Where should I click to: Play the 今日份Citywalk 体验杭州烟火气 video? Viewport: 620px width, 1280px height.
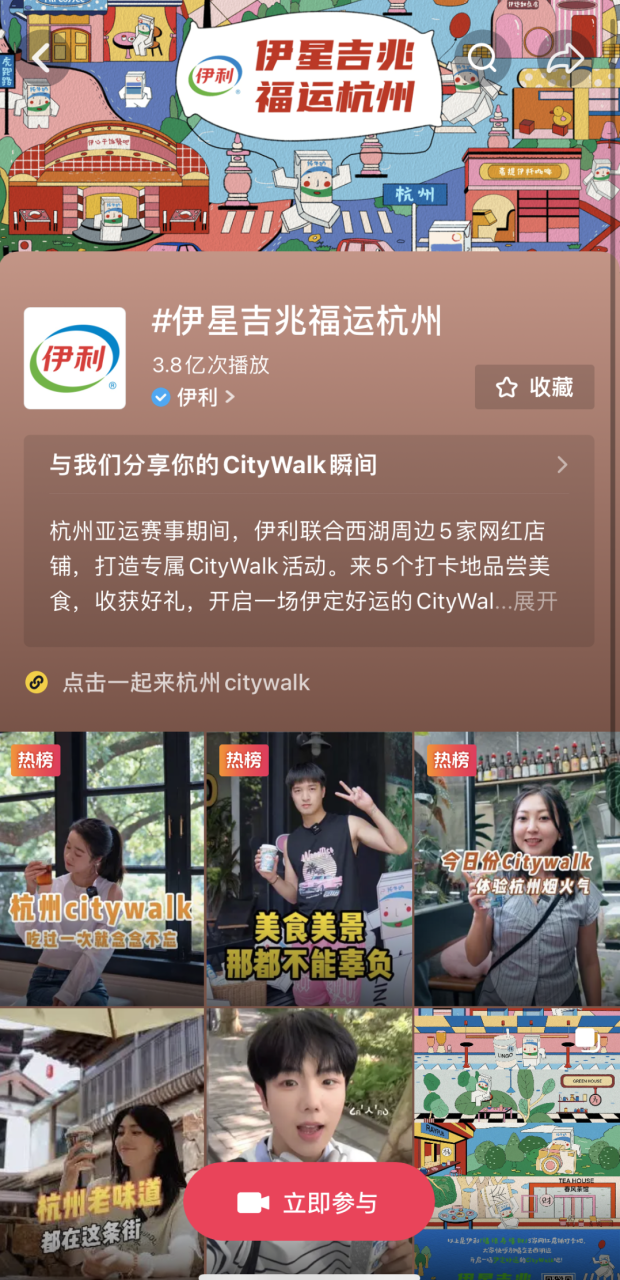point(517,868)
